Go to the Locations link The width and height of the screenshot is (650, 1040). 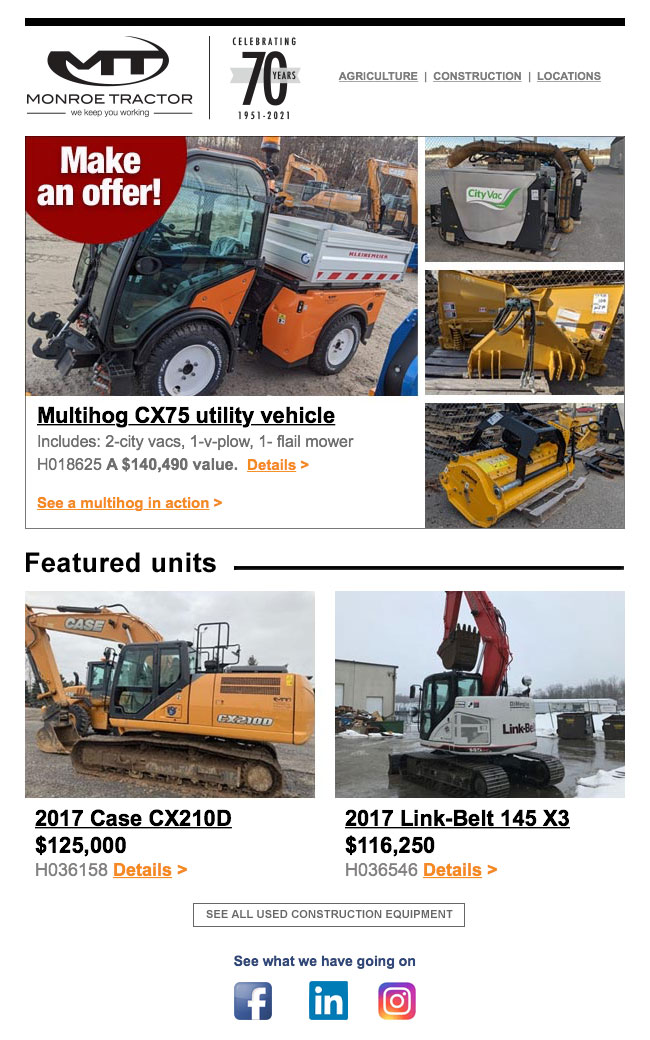point(569,76)
